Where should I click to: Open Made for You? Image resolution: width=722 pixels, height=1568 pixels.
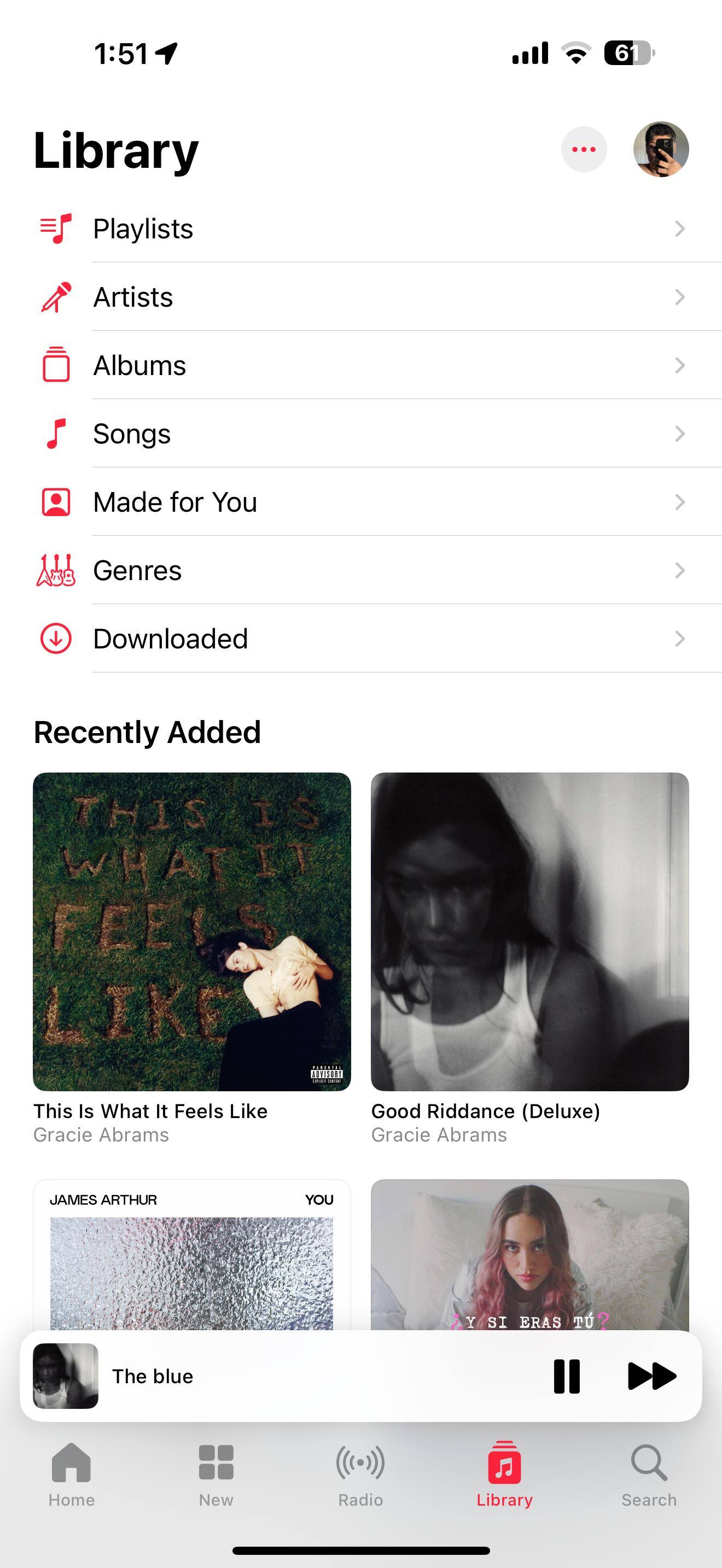click(x=360, y=502)
